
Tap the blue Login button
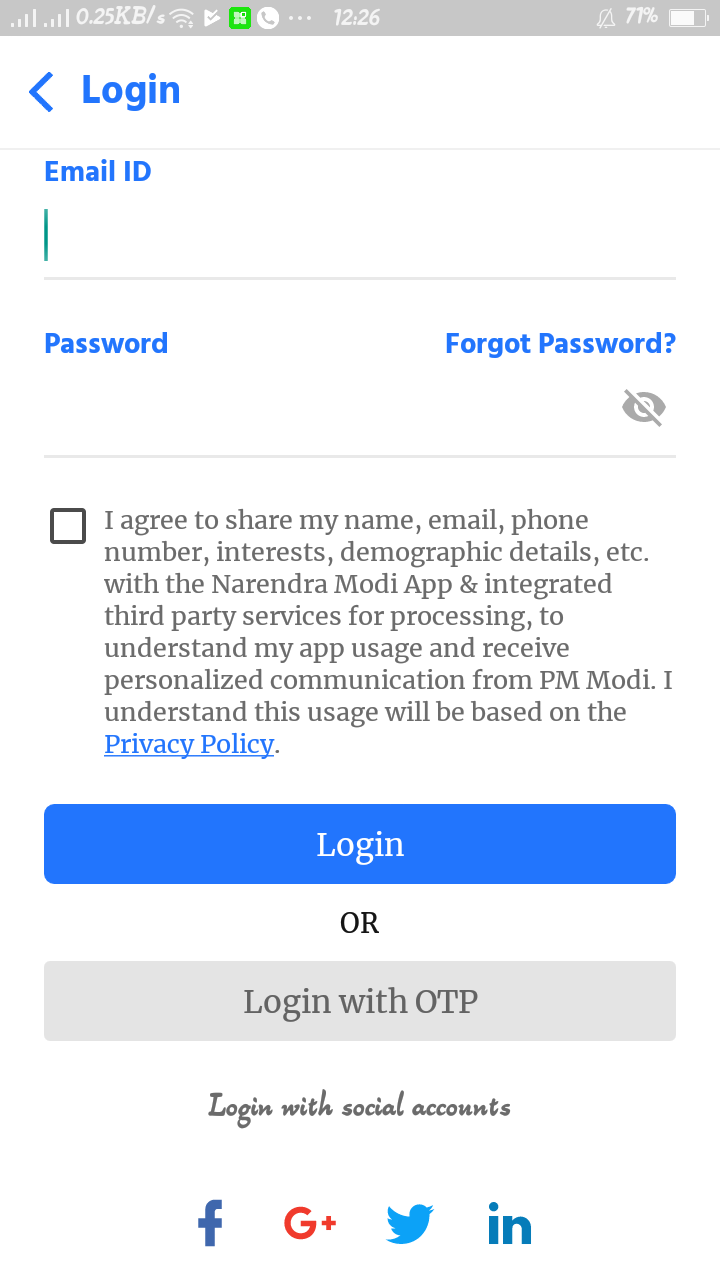[360, 844]
